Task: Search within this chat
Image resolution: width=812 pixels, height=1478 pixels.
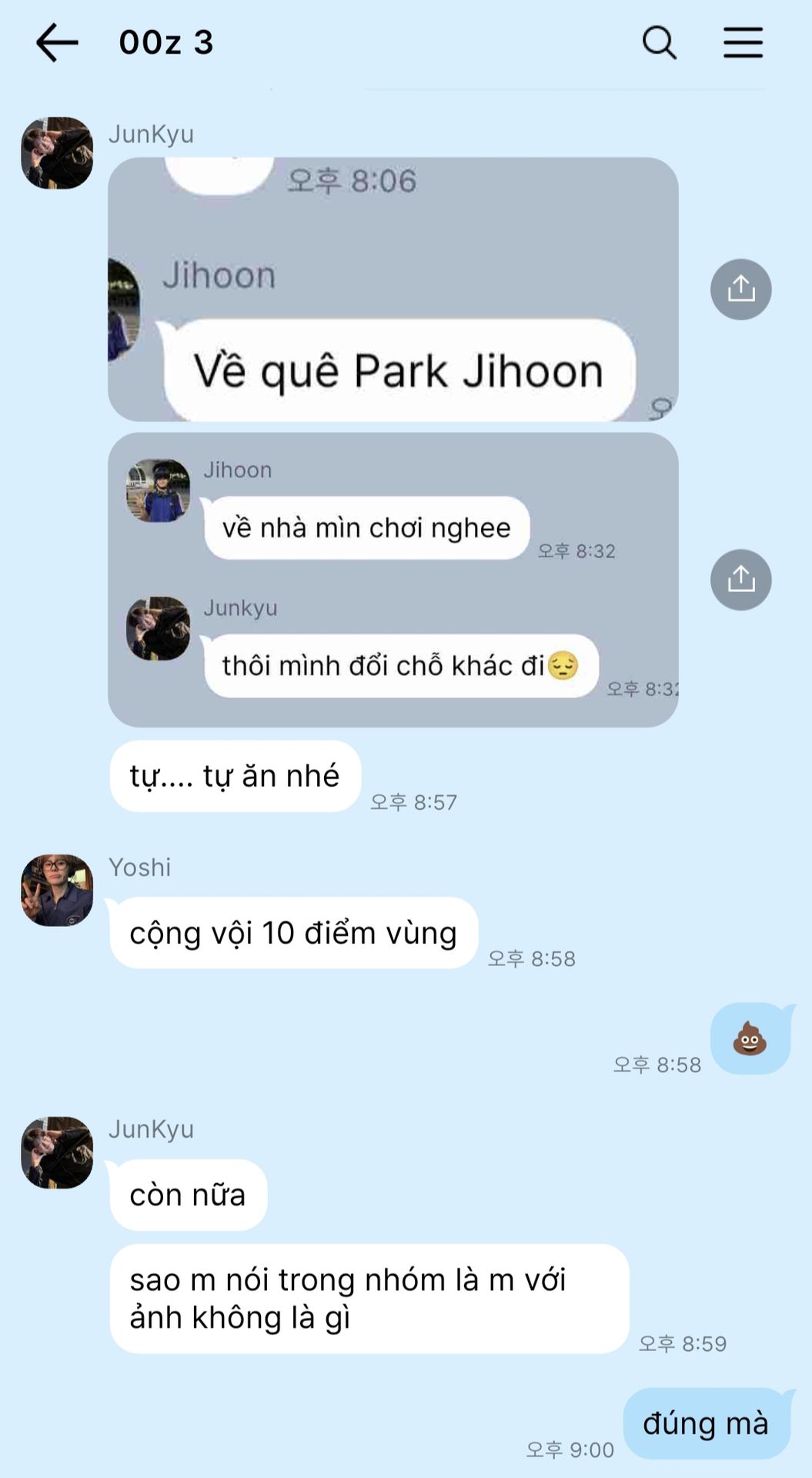Action: pos(659,42)
